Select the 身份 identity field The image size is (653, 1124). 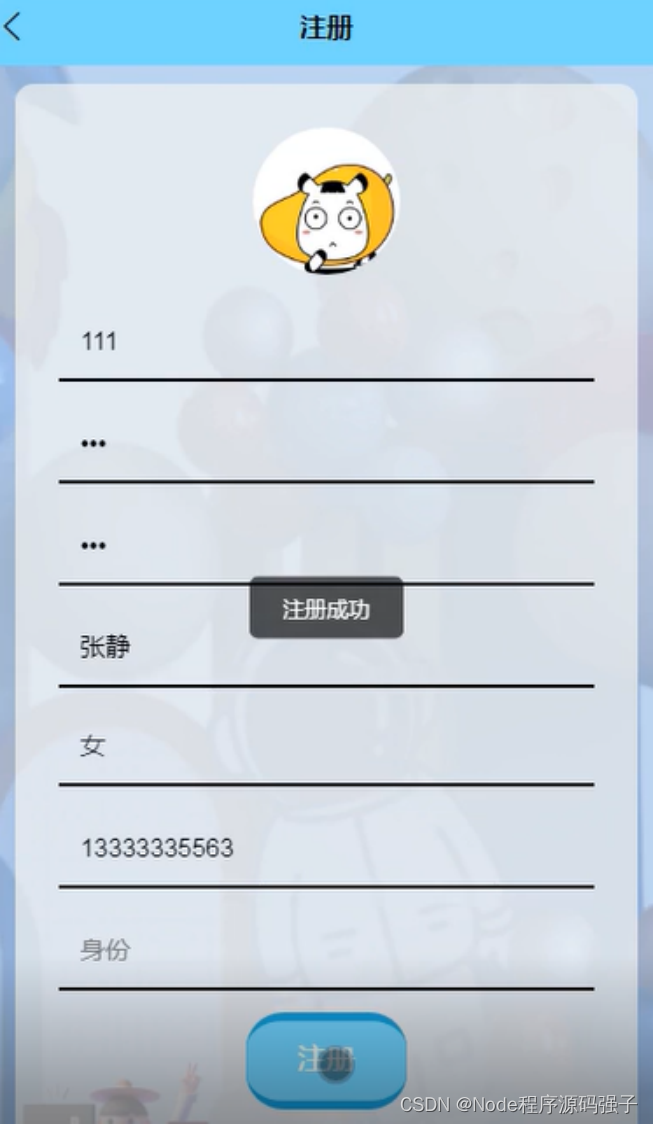pos(326,951)
